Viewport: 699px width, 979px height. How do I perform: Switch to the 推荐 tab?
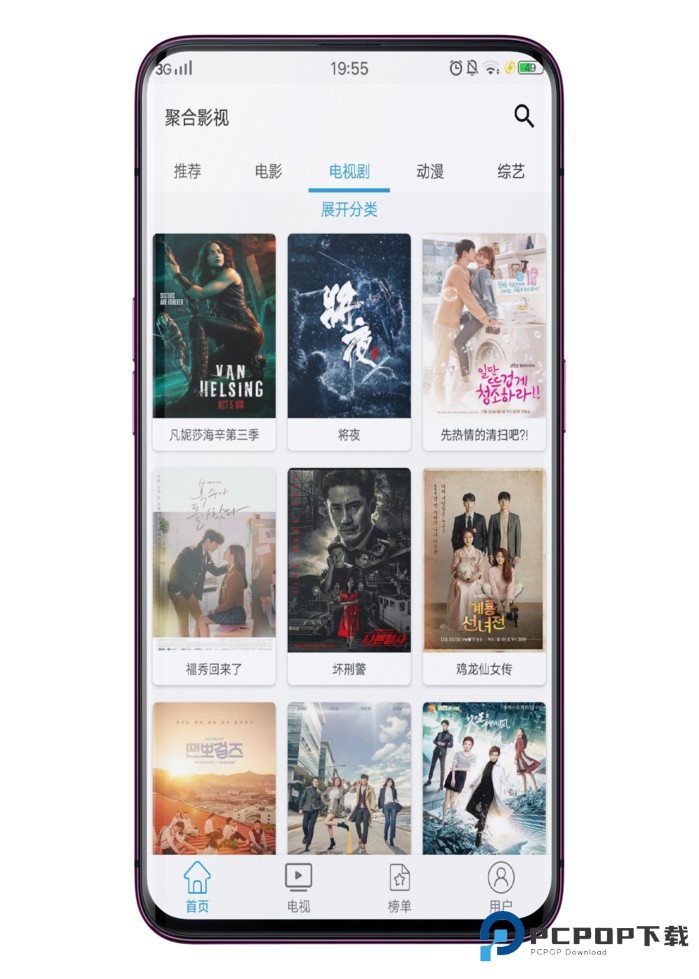[x=187, y=171]
